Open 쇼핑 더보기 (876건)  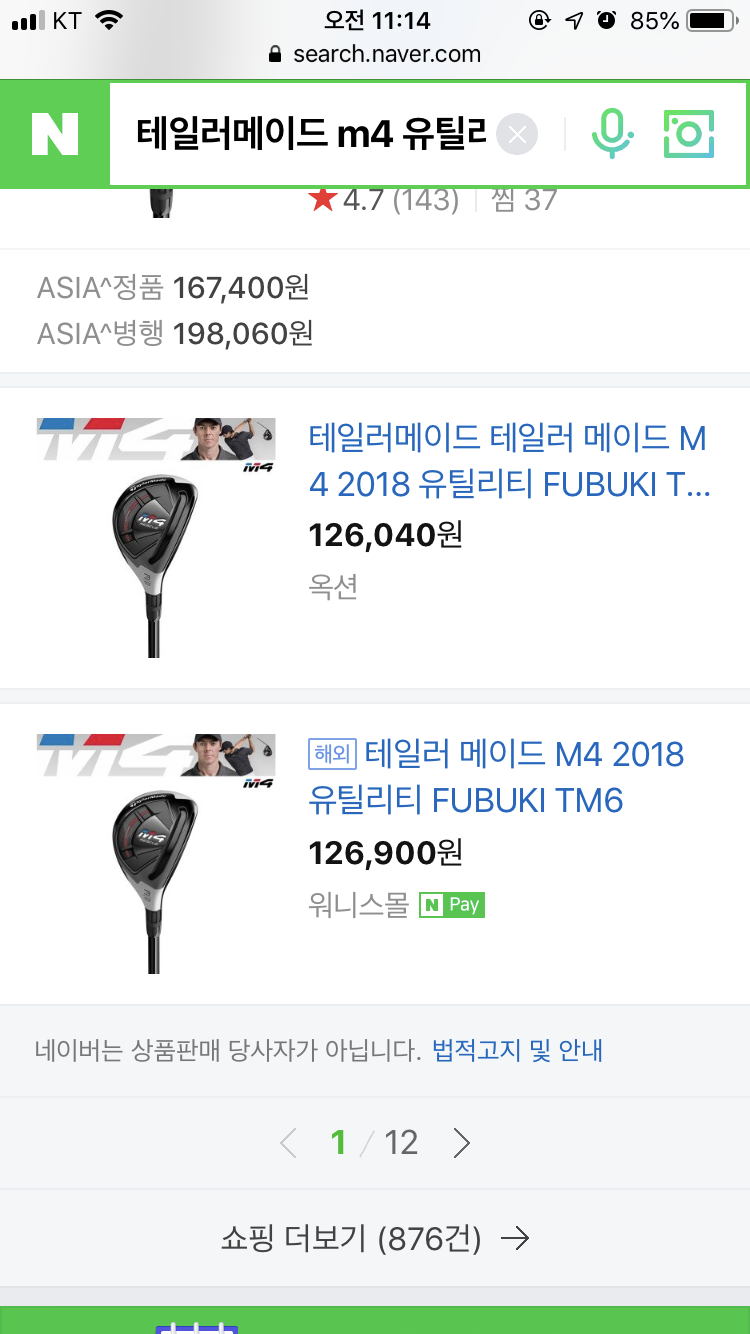[375, 1239]
